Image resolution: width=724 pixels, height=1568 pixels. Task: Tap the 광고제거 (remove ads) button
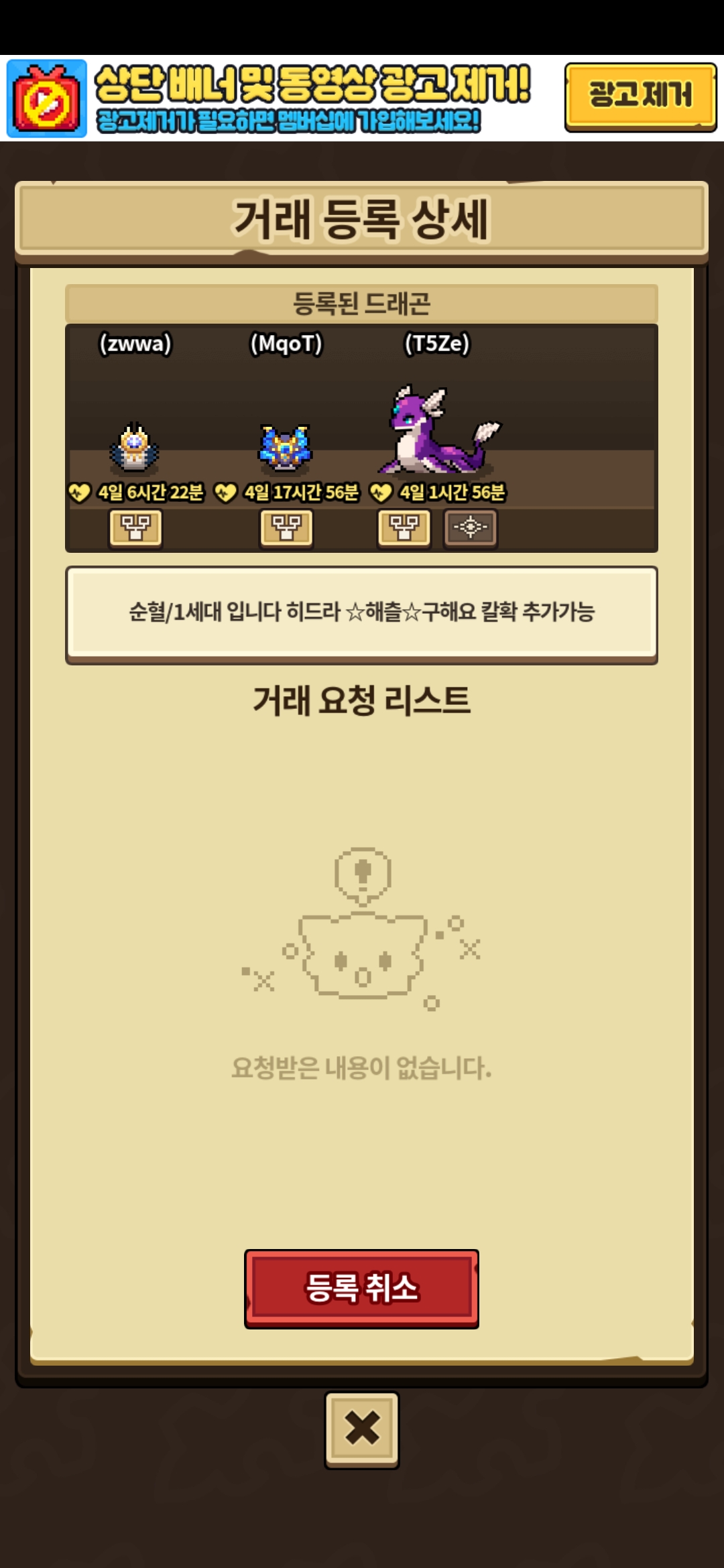(640, 96)
